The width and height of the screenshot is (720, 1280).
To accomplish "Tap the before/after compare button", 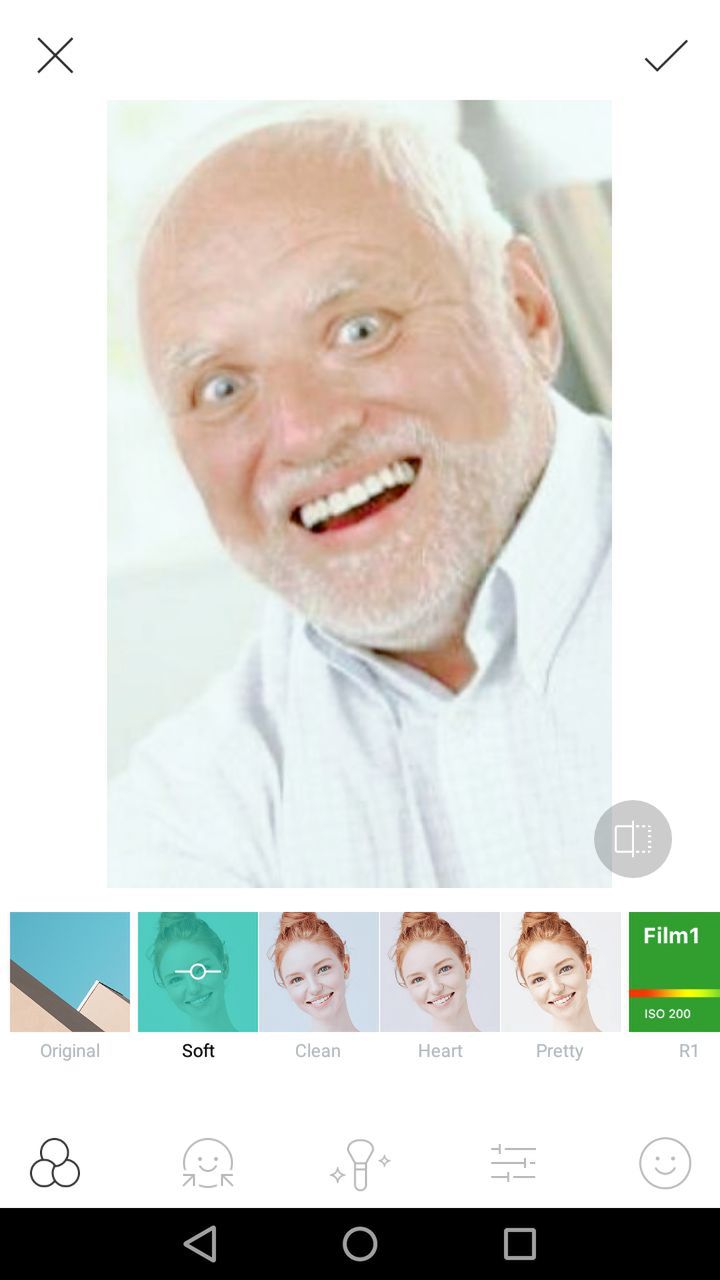I will [632, 839].
